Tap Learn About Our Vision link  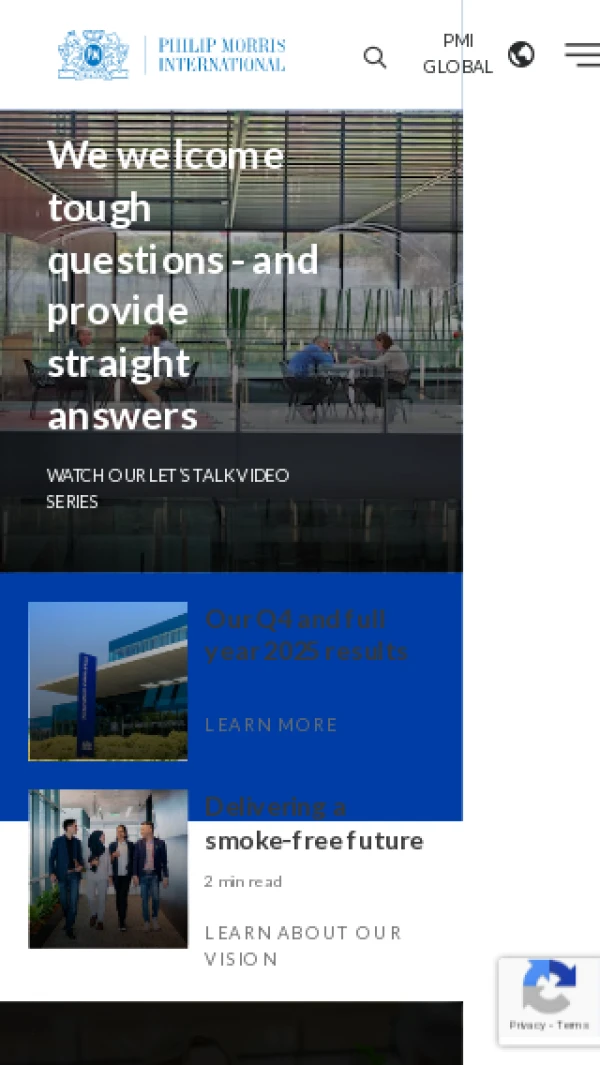click(302, 945)
